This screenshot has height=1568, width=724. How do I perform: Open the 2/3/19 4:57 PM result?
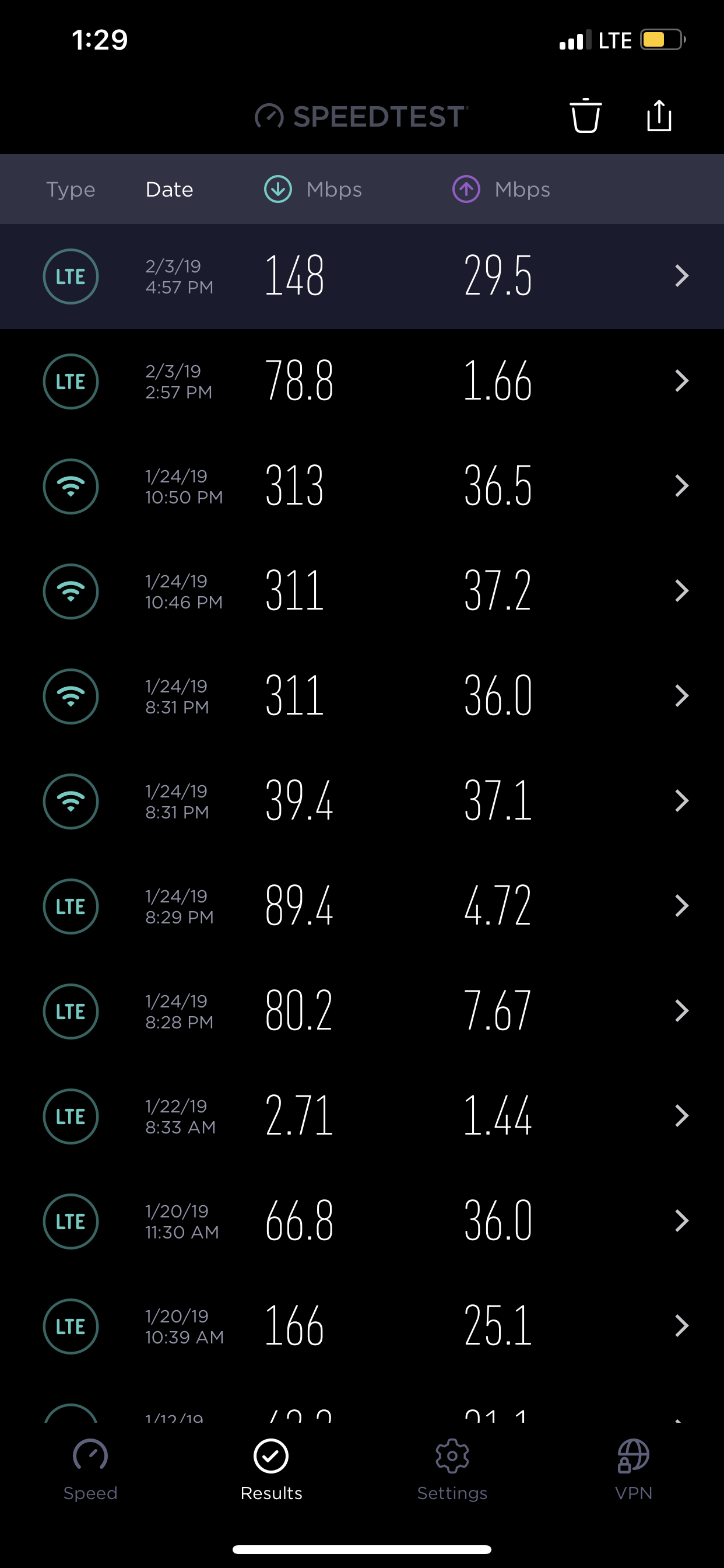tap(362, 276)
